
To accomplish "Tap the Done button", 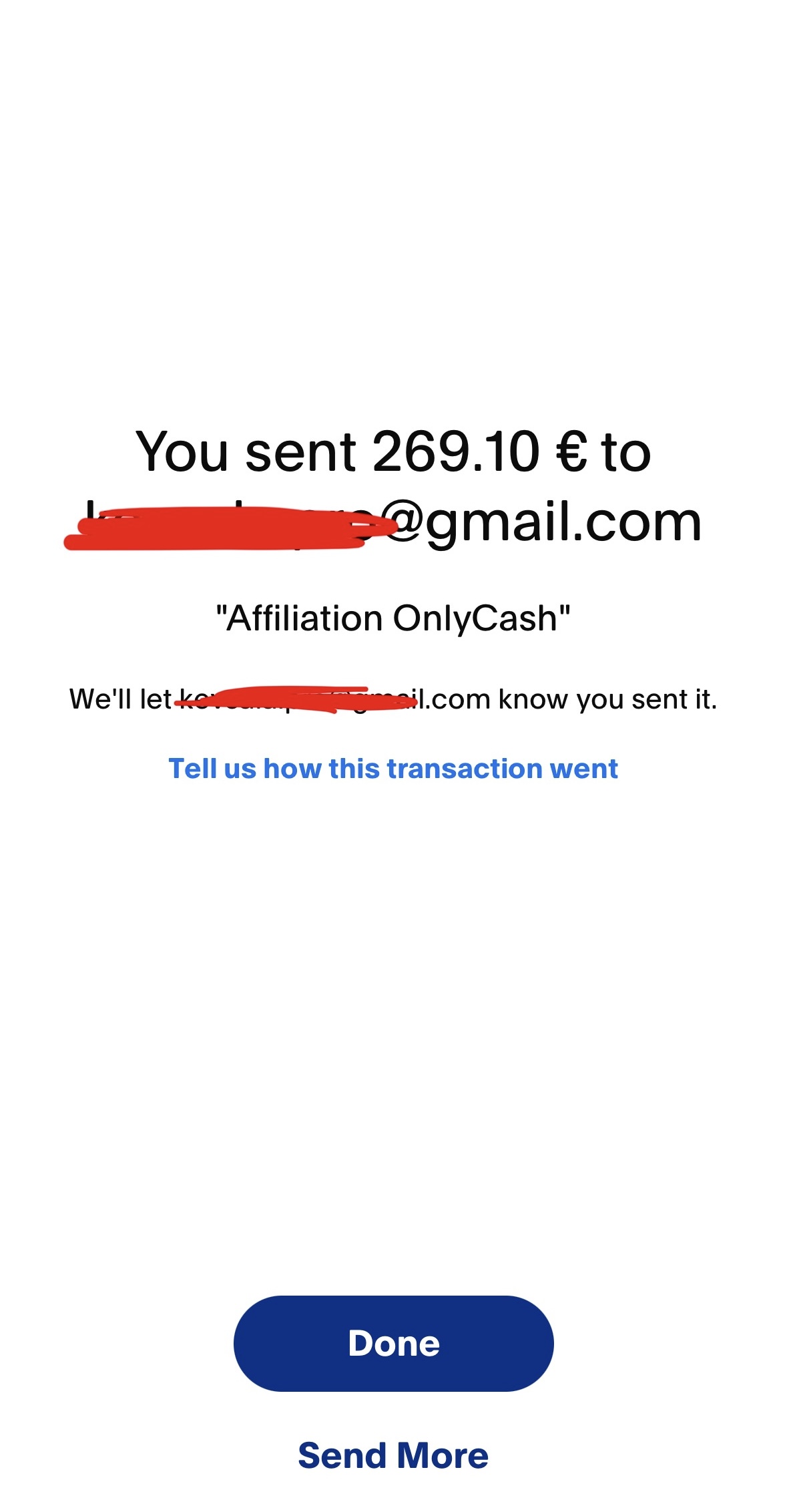I will [x=393, y=1343].
